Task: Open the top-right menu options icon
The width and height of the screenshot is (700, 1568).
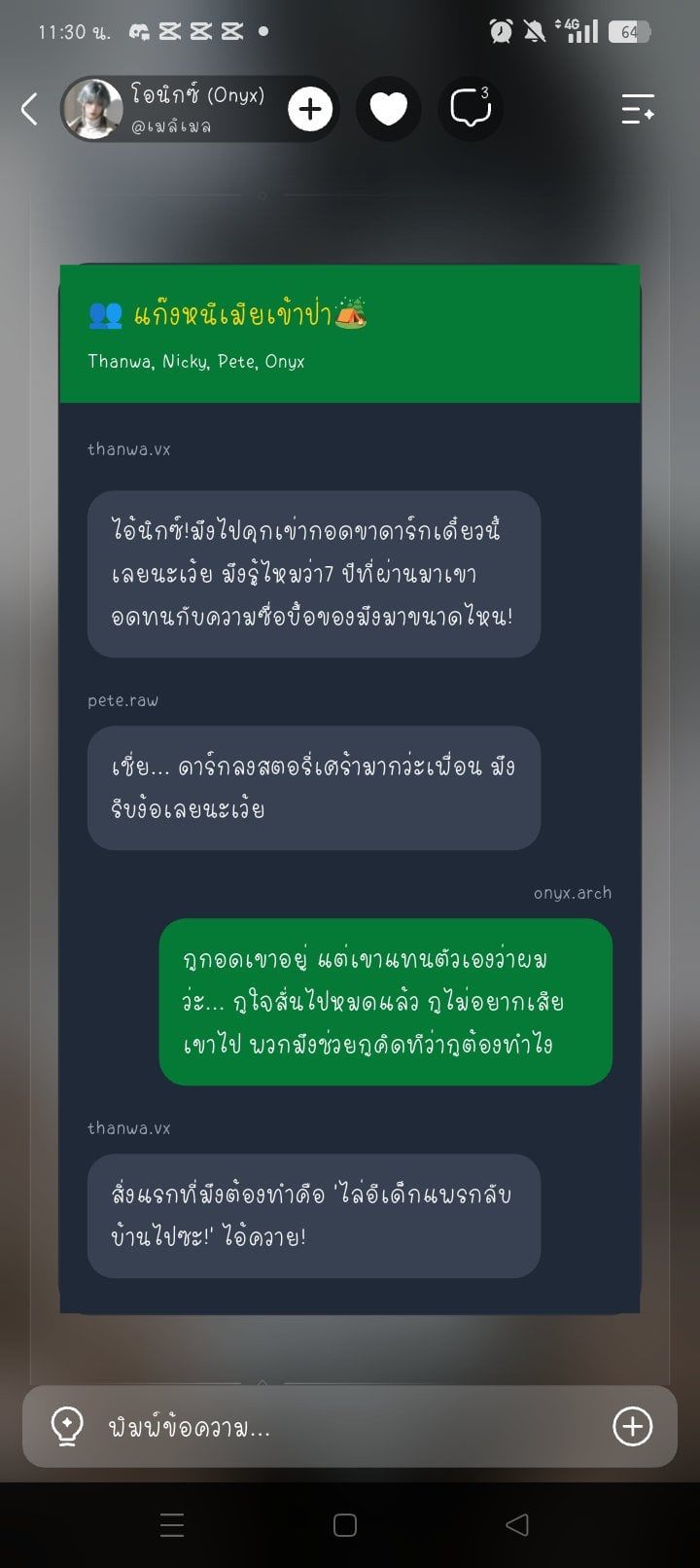Action: pos(638,109)
